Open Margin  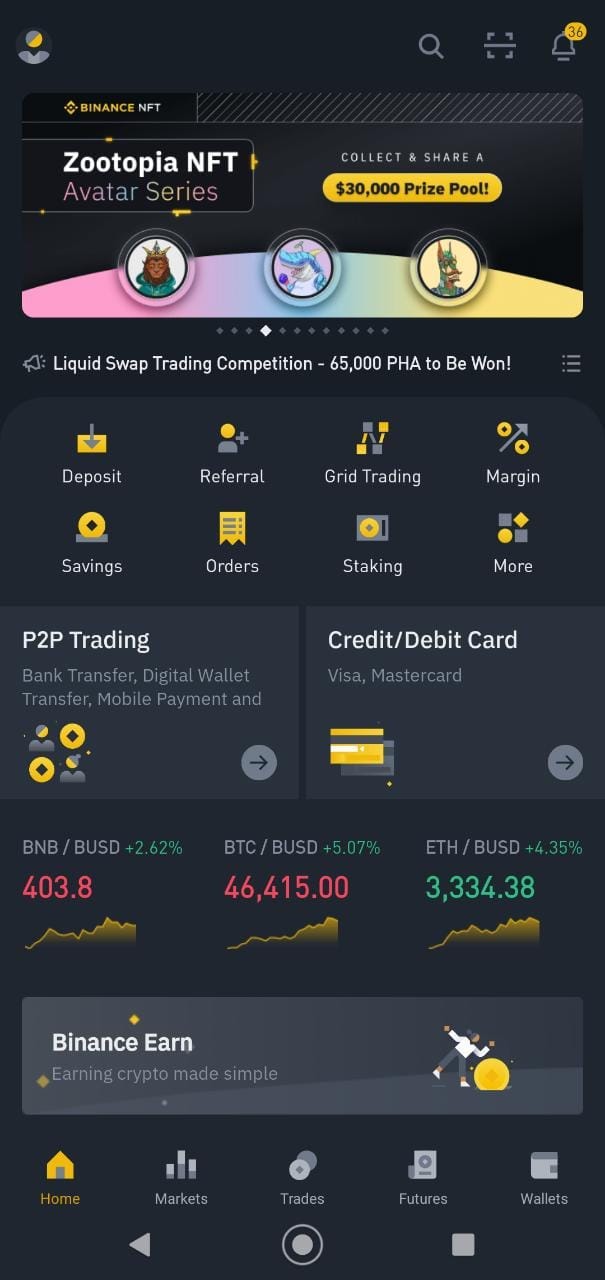[513, 453]
